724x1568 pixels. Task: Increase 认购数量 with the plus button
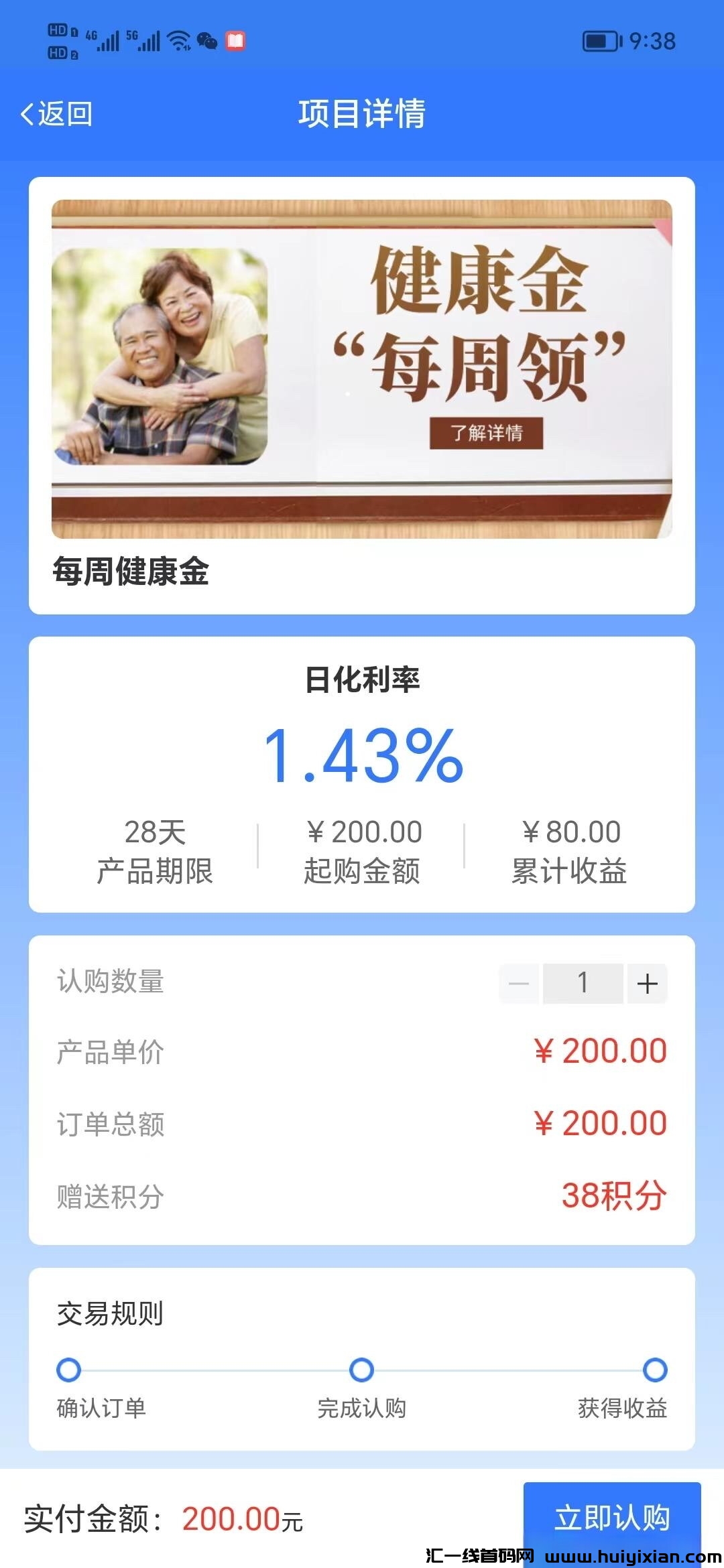(647, 984)
